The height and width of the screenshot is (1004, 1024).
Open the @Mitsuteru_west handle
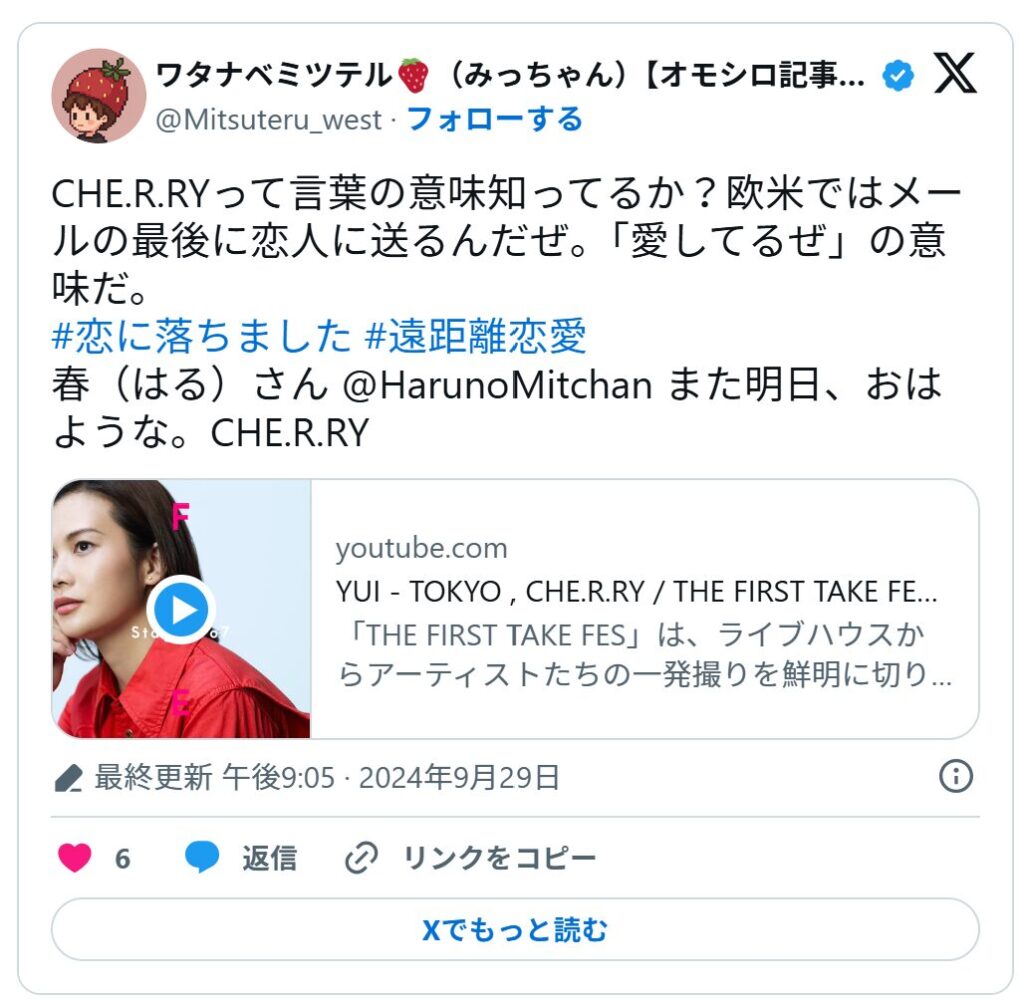click(268, 120)
